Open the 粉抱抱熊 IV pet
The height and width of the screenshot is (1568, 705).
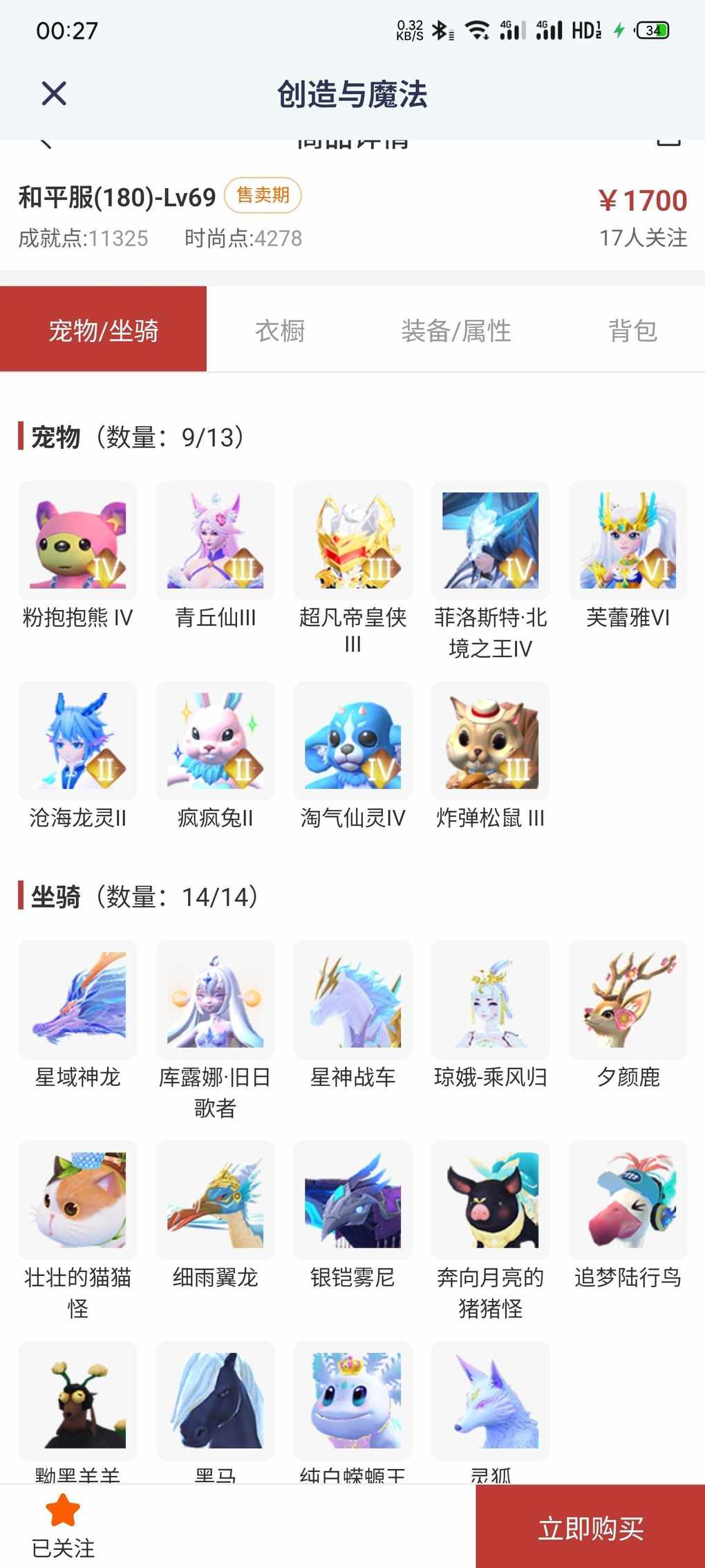pyautogui.click(x=77, y=541)
